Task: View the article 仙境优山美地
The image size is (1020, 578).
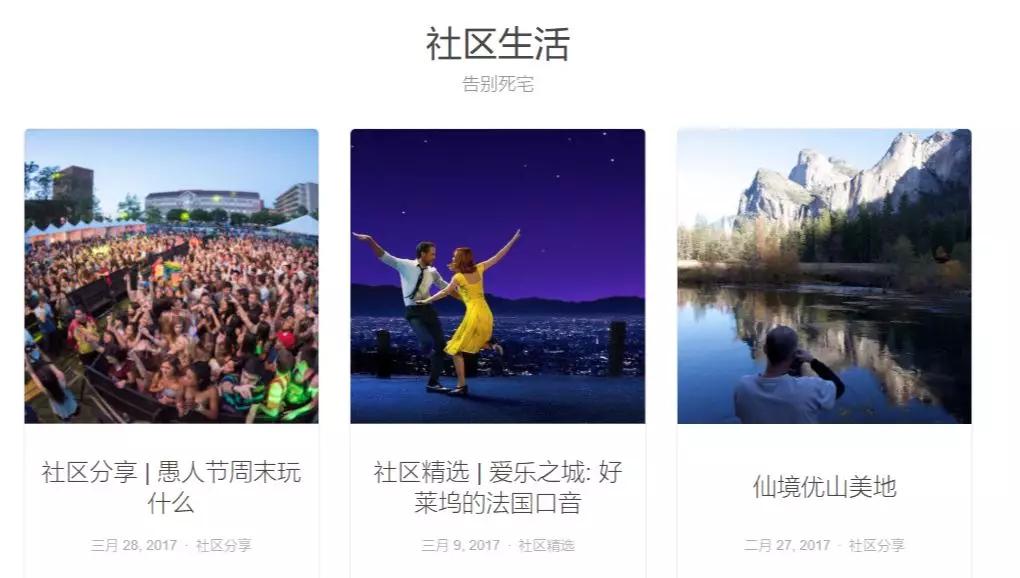Action: 823,487
